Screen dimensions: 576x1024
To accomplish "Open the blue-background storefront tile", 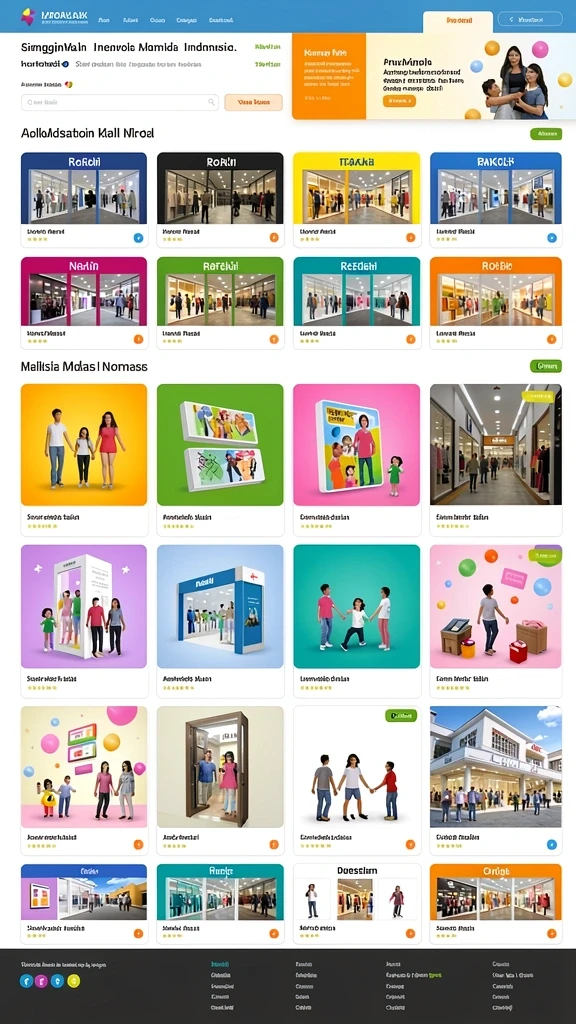I will pos(220,621).
